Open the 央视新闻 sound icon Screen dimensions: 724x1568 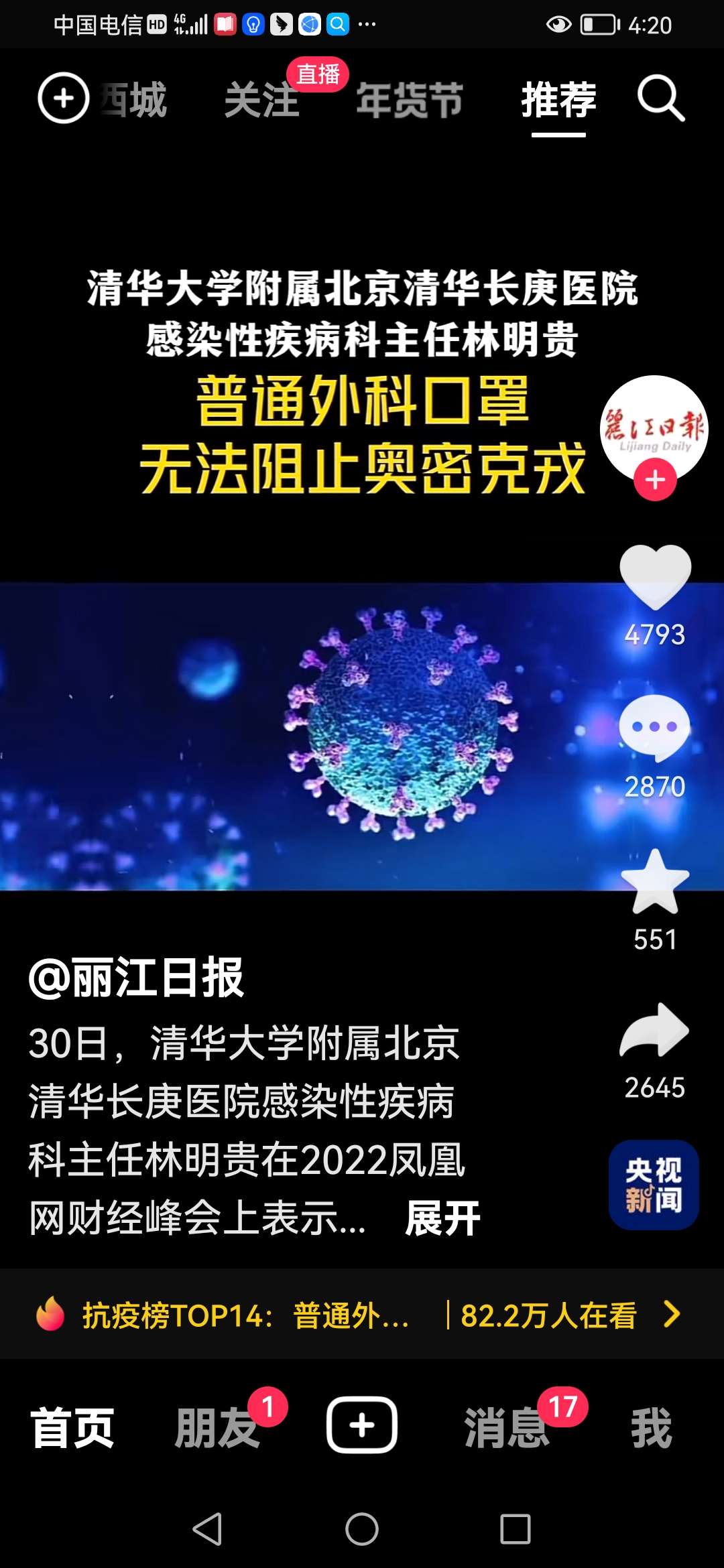pyautogui.click(x=654, y=1185)
